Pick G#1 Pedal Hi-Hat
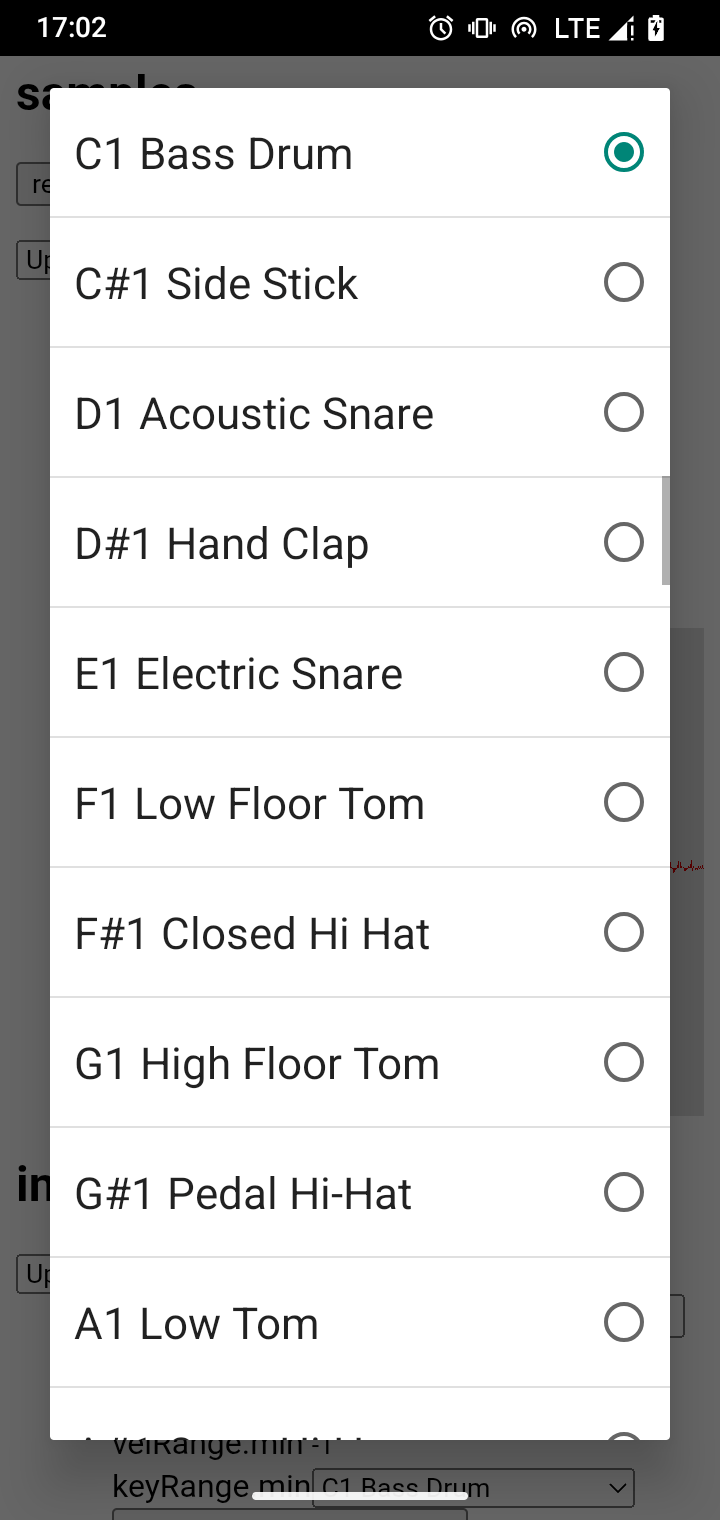The width and height of the screenshot is (720, 1520). [x=360, y=1193]
